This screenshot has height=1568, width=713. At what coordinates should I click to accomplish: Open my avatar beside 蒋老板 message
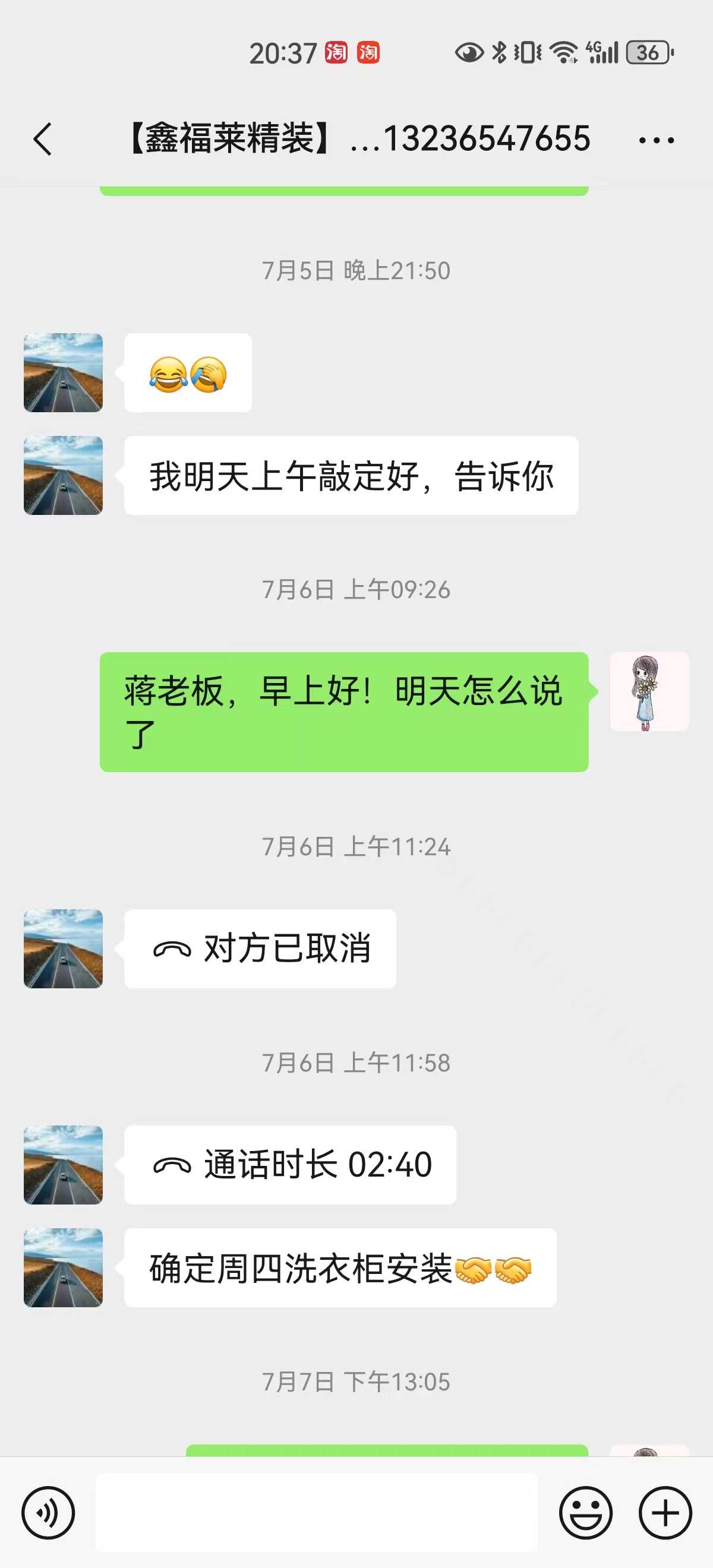649,691
